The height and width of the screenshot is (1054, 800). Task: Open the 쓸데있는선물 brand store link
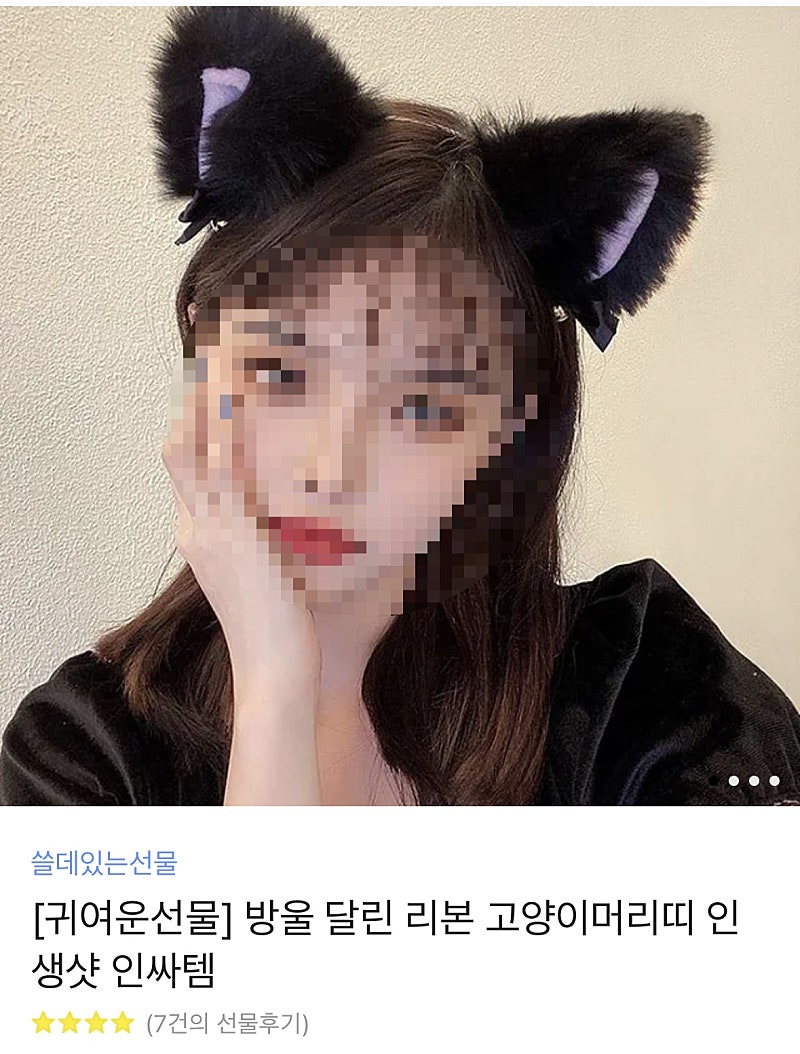click(x=104, y=862)
